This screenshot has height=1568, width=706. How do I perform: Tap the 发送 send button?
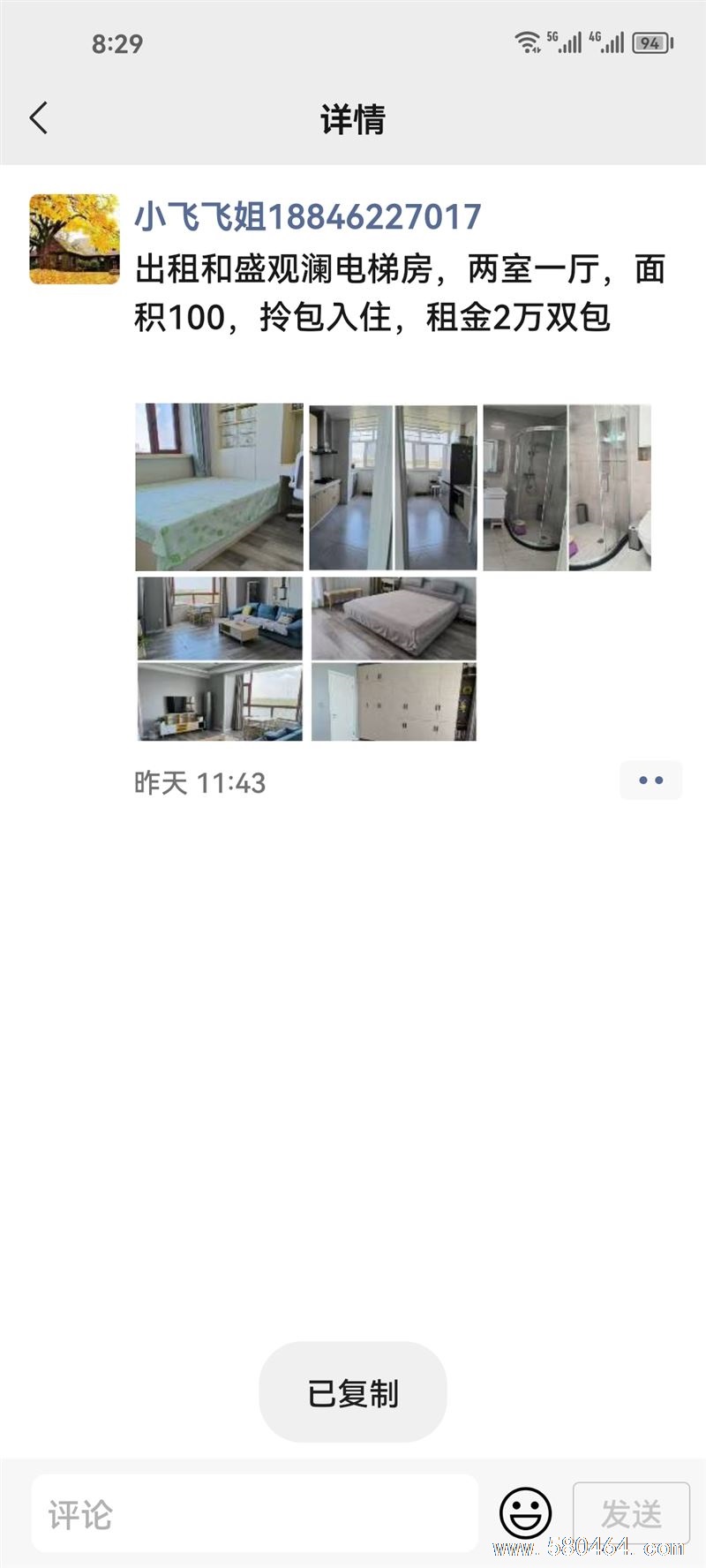[x=631, y=1513]
